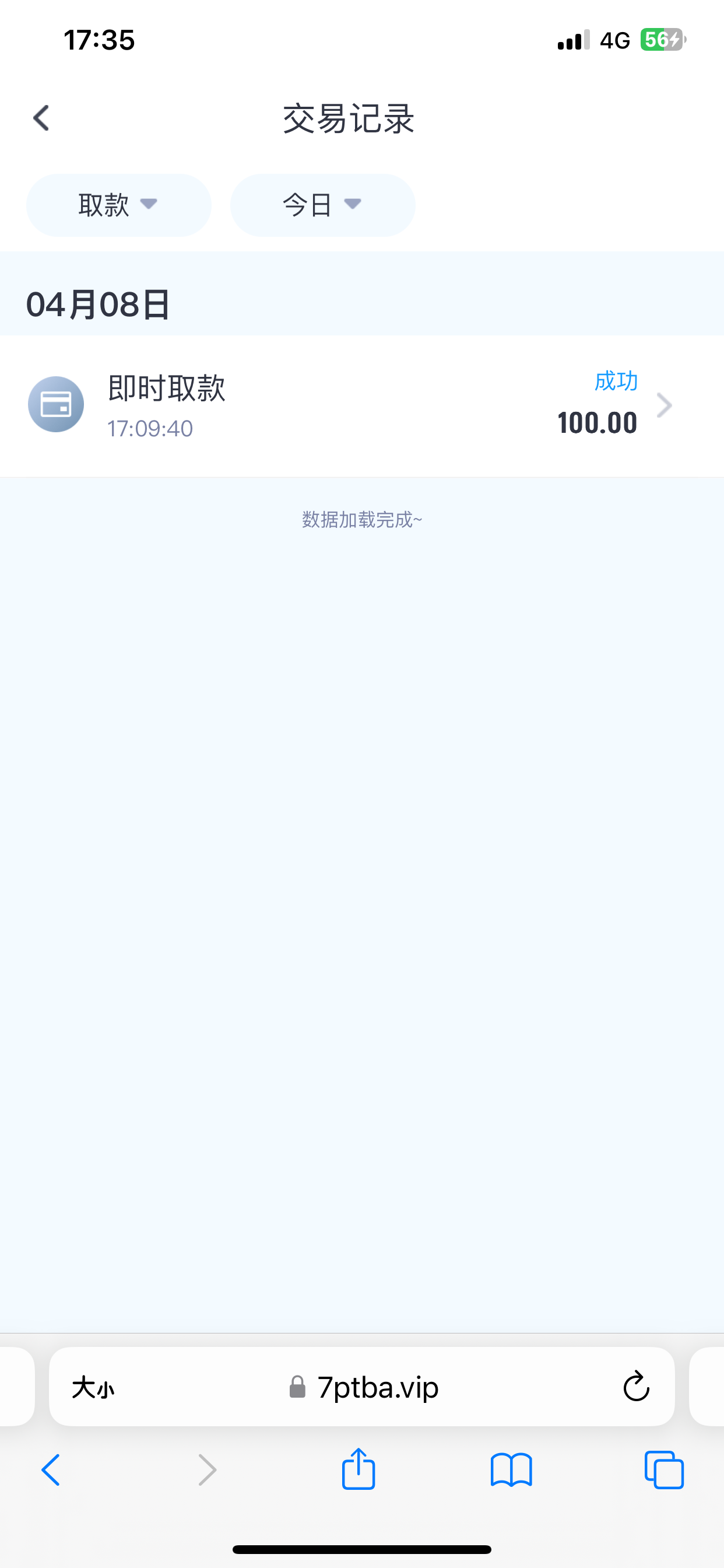The height and width of the screenshot is (1568, 724).
Task: Expand the 取款 transaction type dropdown
Action: tap(119, 205)
